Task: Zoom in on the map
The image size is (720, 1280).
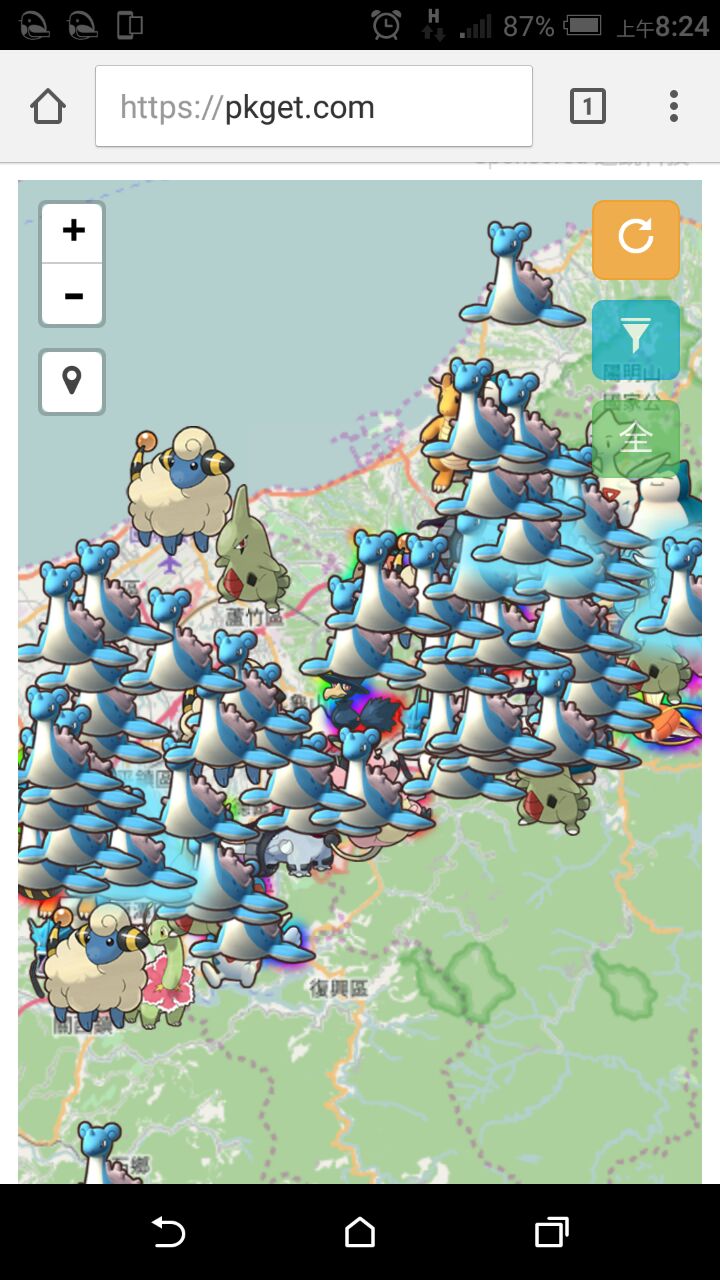Action: pos(72,232)
